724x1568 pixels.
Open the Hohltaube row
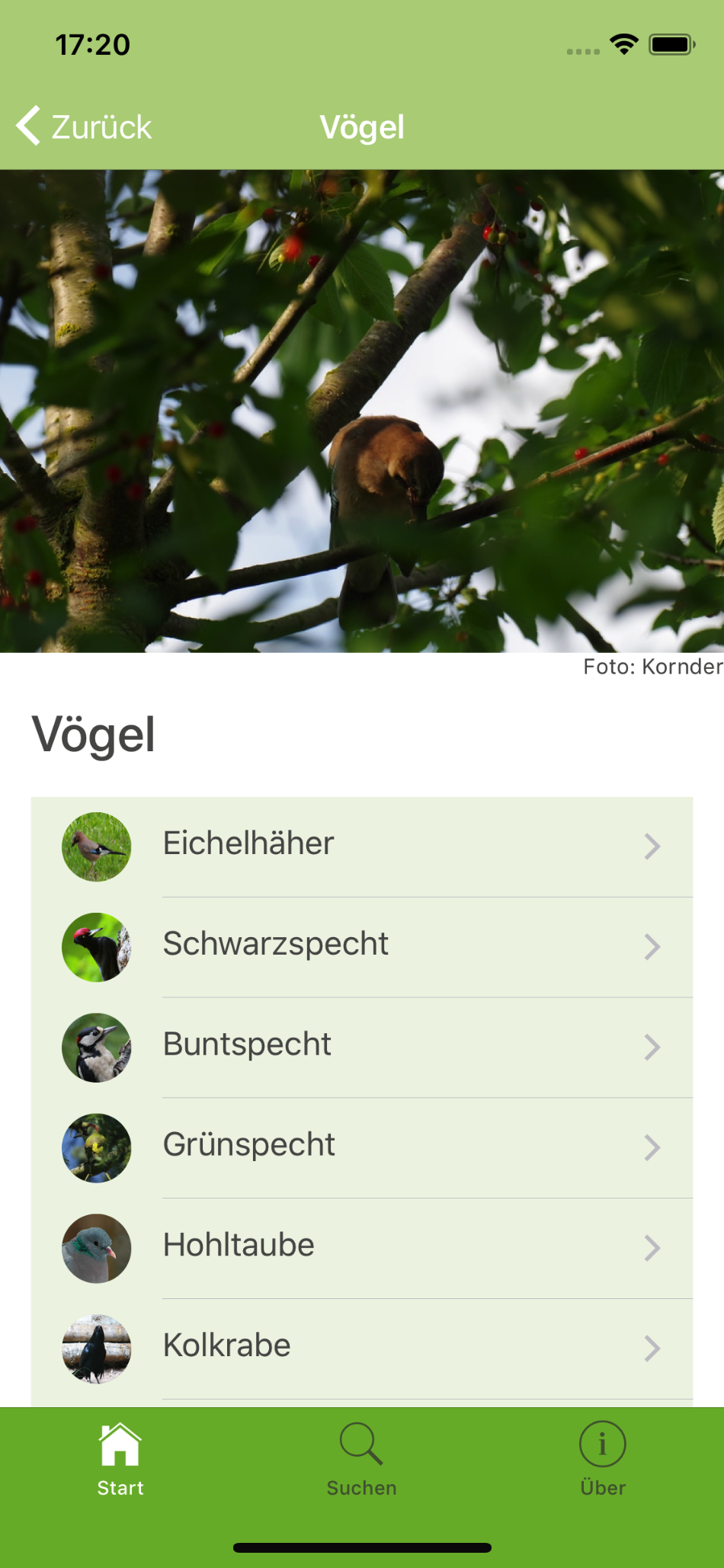[362, 1247]
